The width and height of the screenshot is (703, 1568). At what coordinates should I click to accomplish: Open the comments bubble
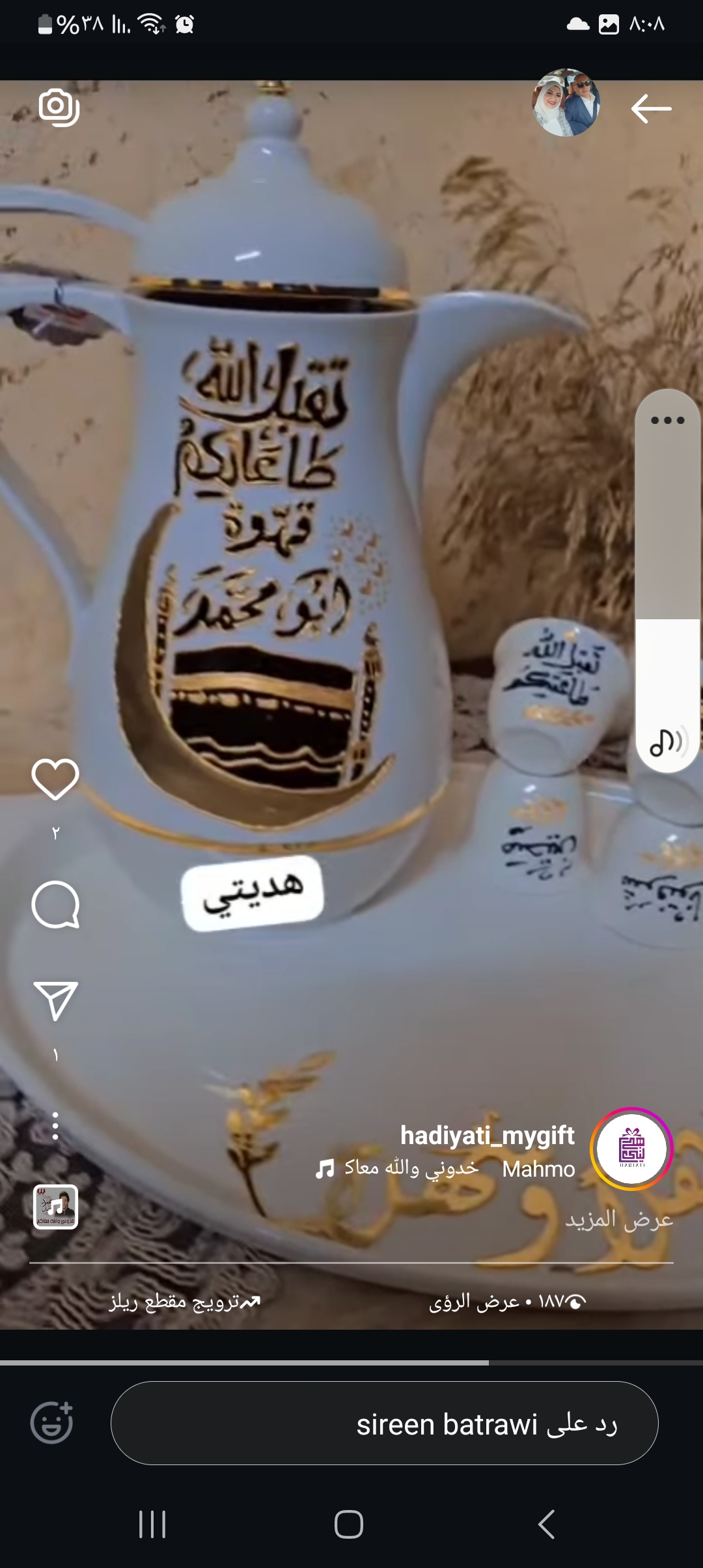55,904
